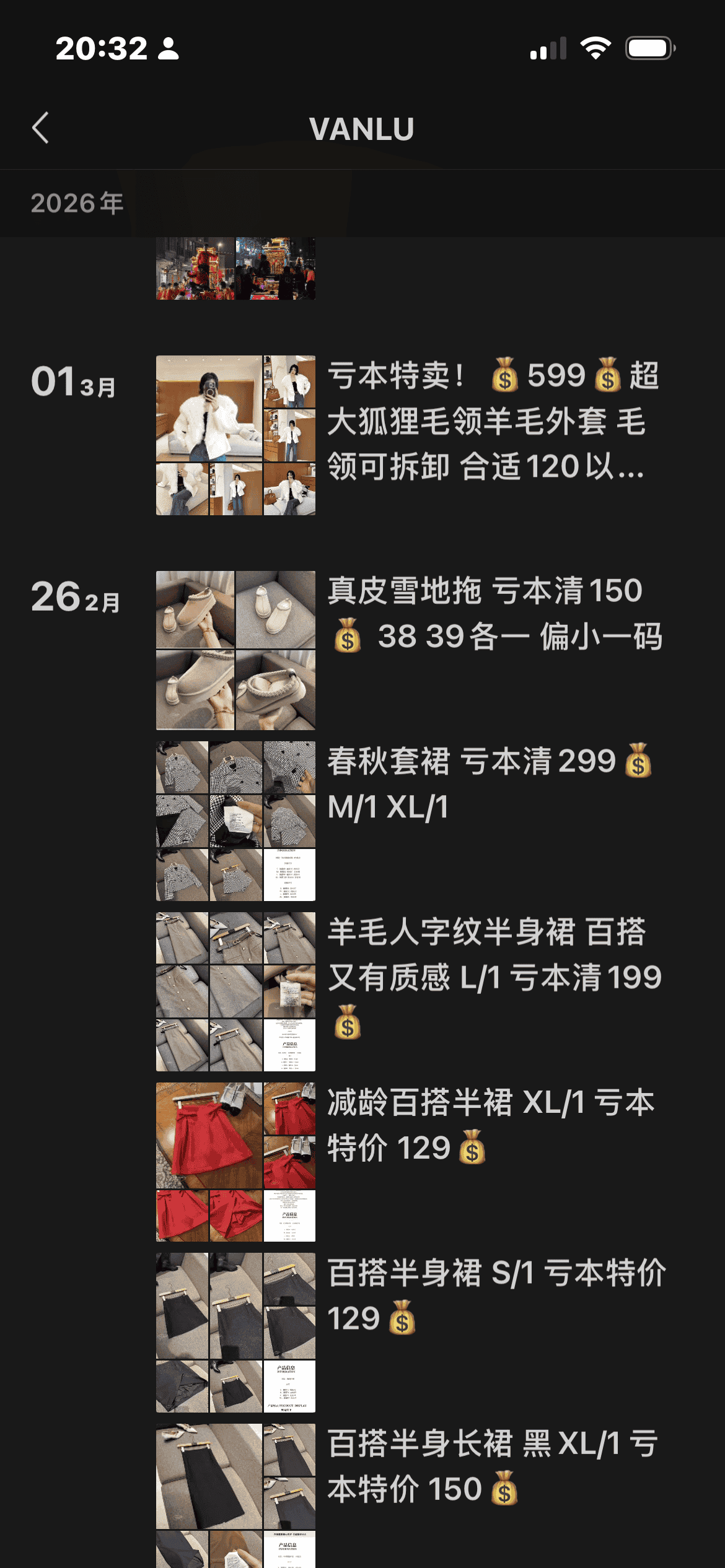Open the festival photos post at top
Screen dimensions: 725x1568
point(235,268)
